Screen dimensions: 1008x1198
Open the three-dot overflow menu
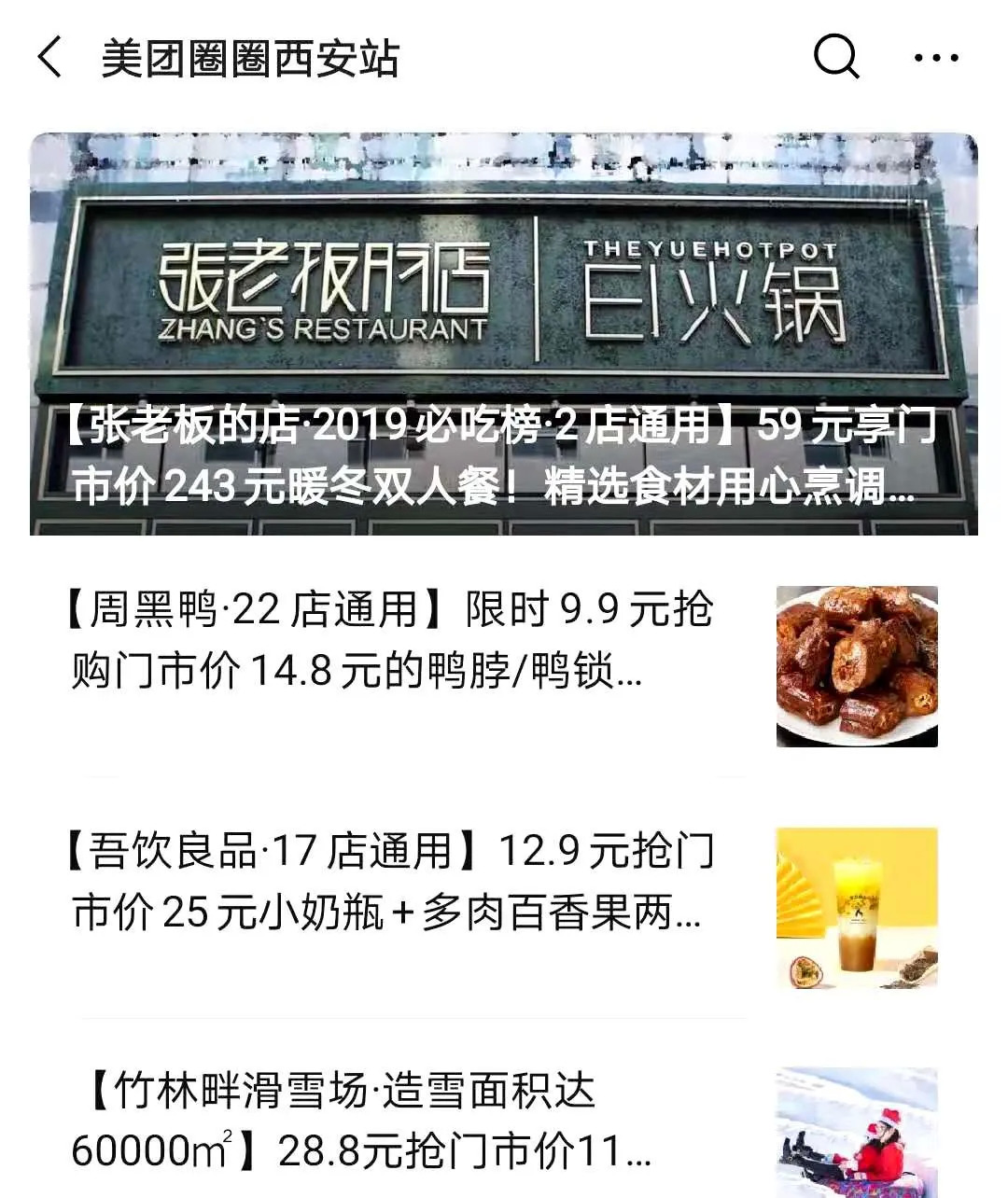click(x=935, y=58)
